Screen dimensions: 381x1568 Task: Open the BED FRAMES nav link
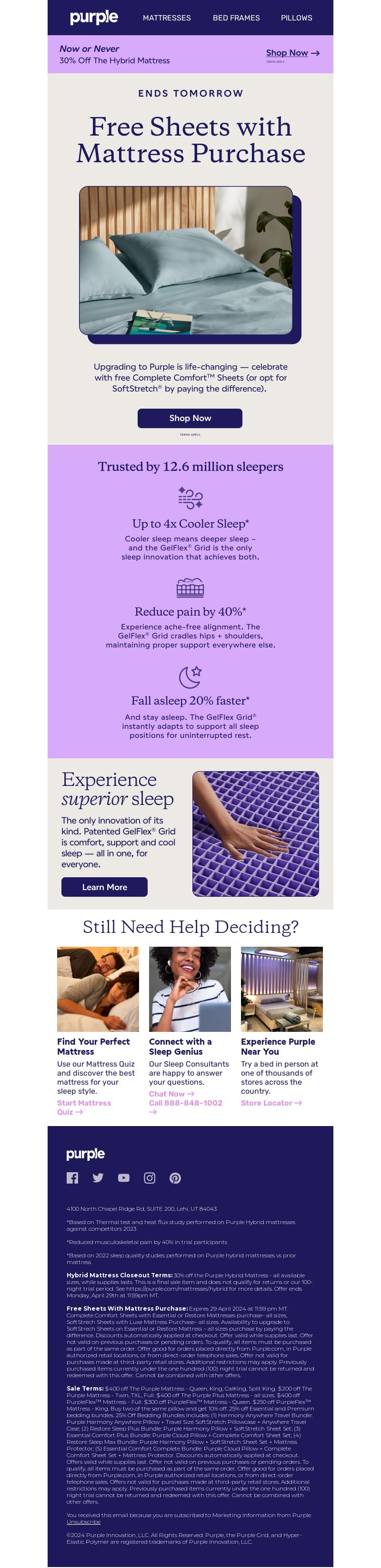click(236, 18)
